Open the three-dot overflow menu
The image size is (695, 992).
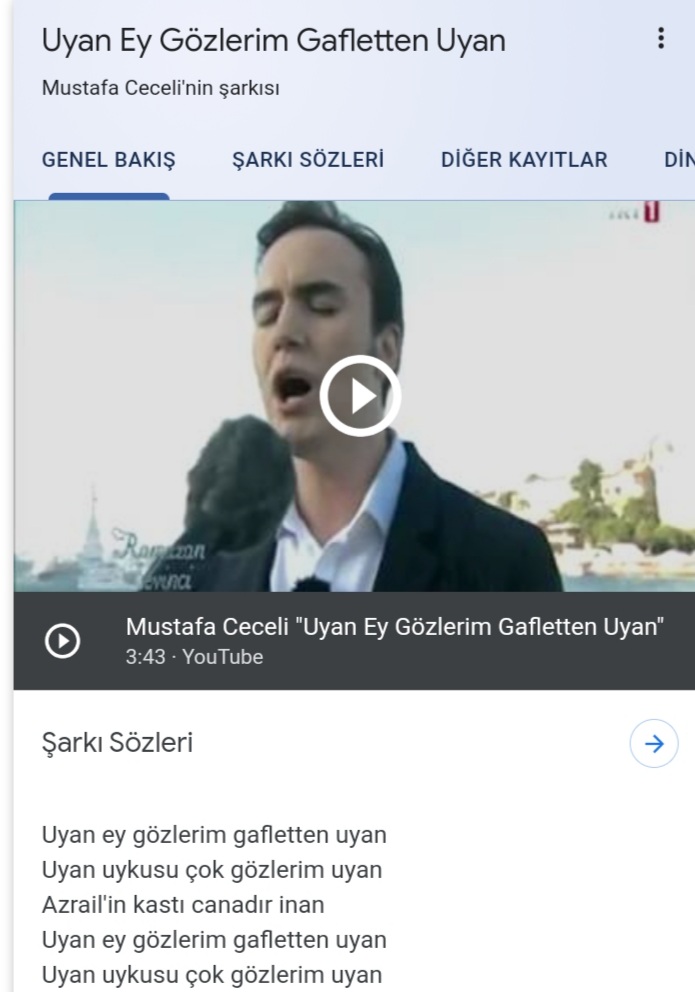[x=660, y=39]
